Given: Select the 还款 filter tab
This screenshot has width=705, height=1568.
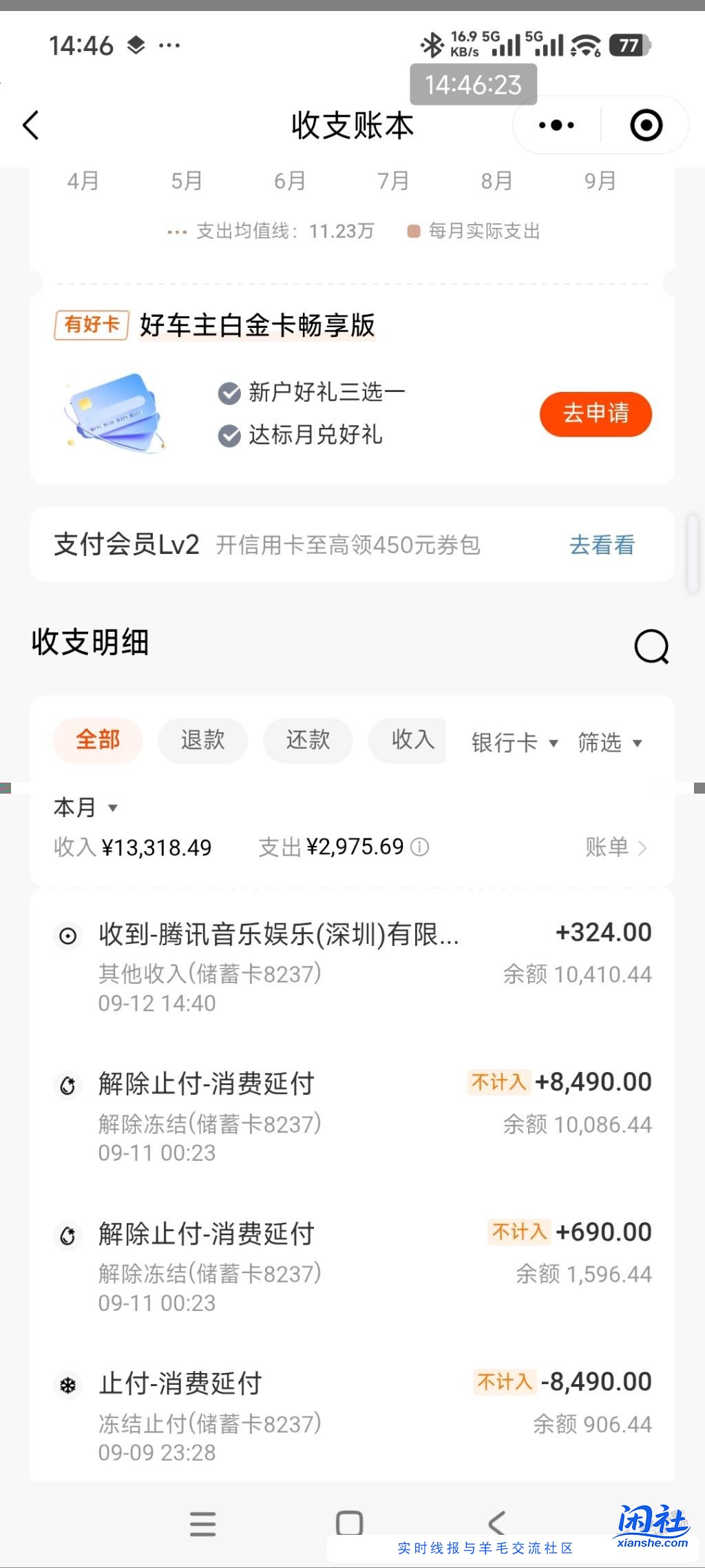Looking at the screenshot, I should (307, 740).
